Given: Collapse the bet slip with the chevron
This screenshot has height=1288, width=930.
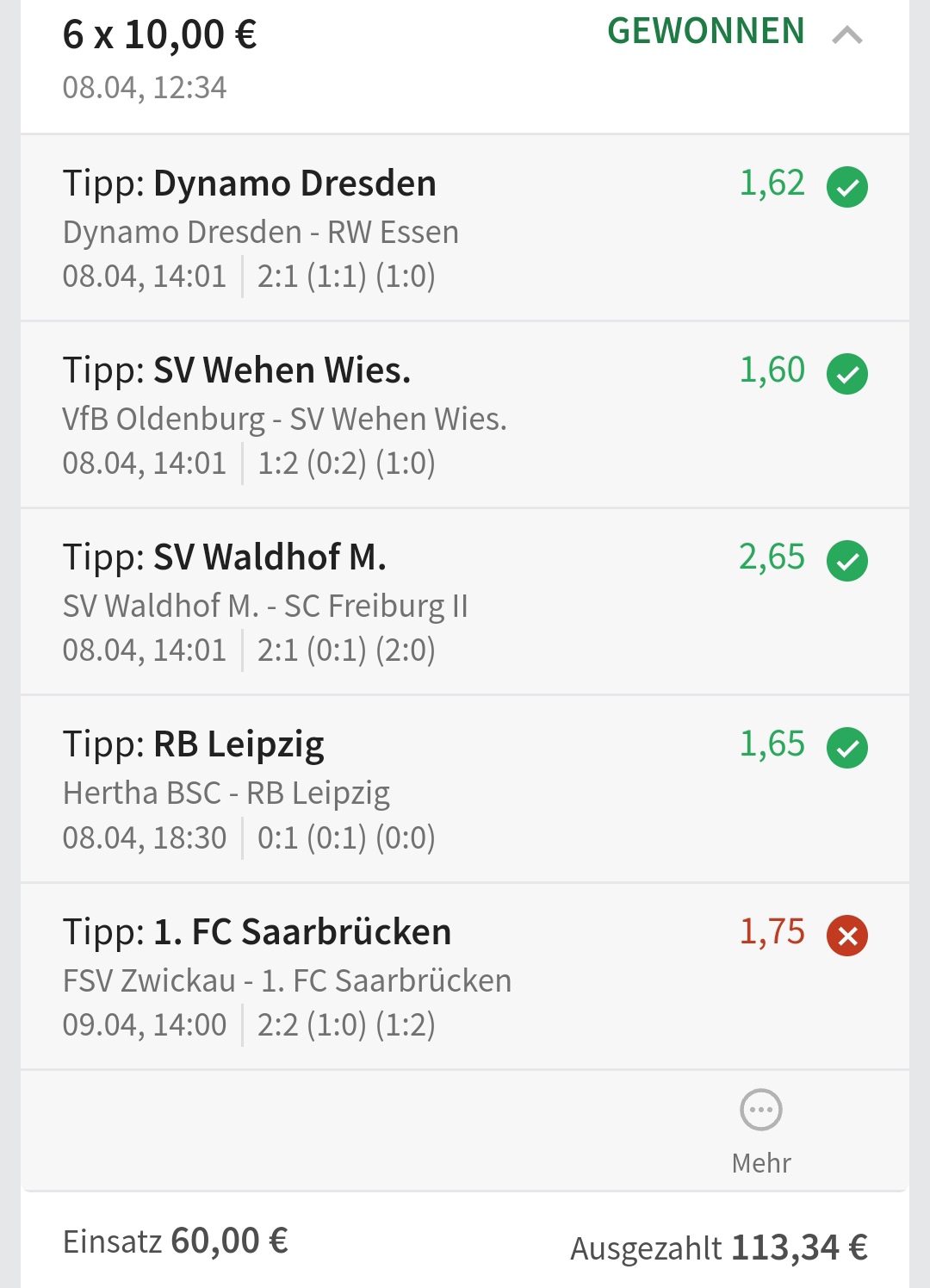Looking at the screenshot, I should [x=847, y=35].
